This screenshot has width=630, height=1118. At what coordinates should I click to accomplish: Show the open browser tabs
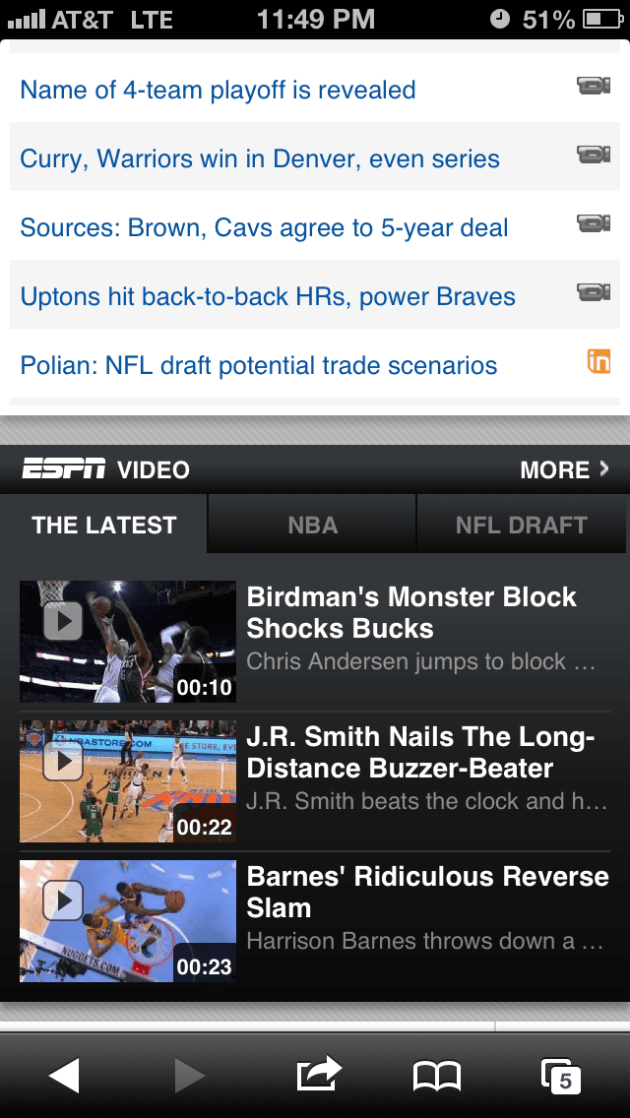(x=562, y=1076)
